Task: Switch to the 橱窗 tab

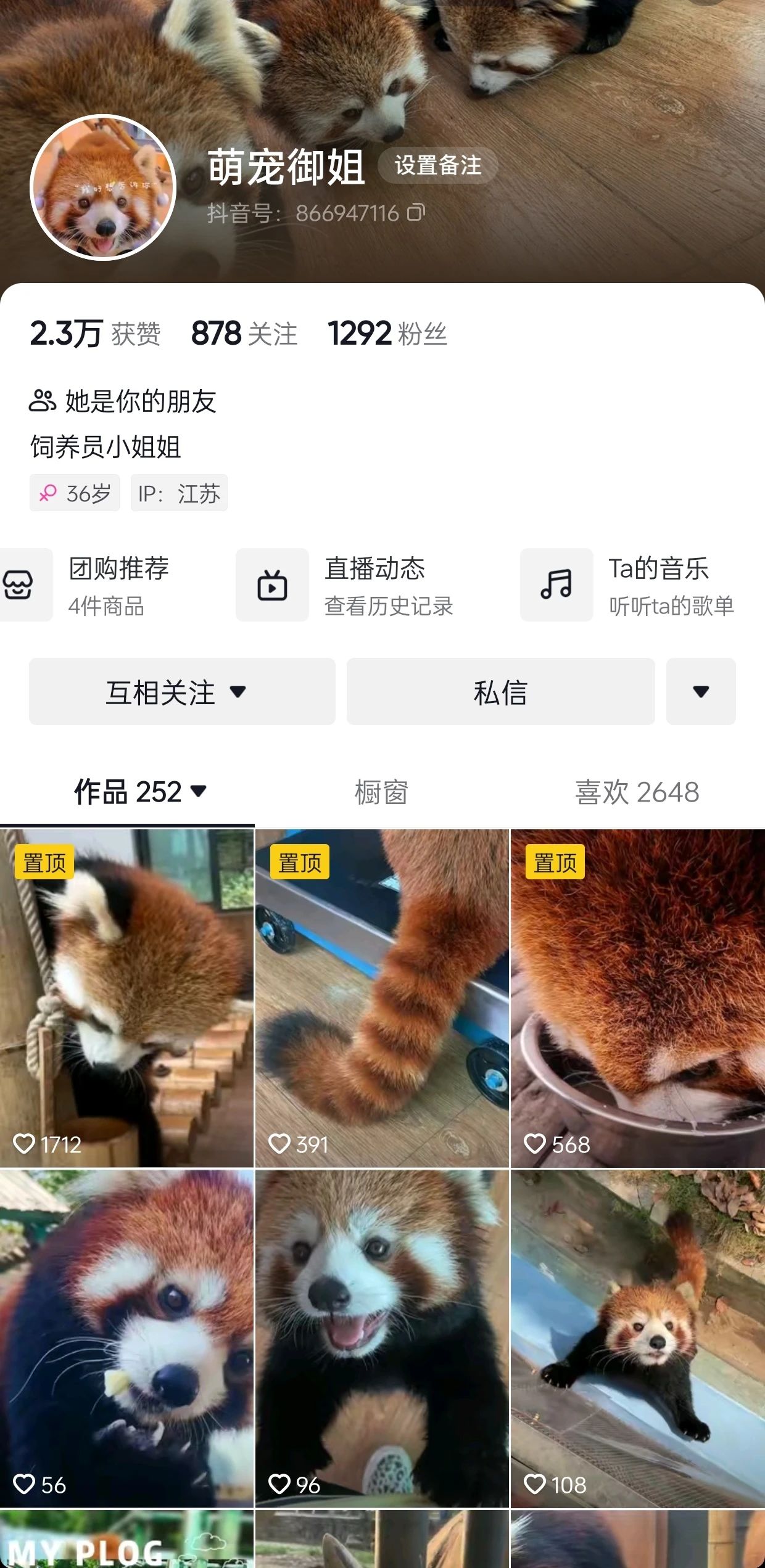Action: click(x=381, y=792)
